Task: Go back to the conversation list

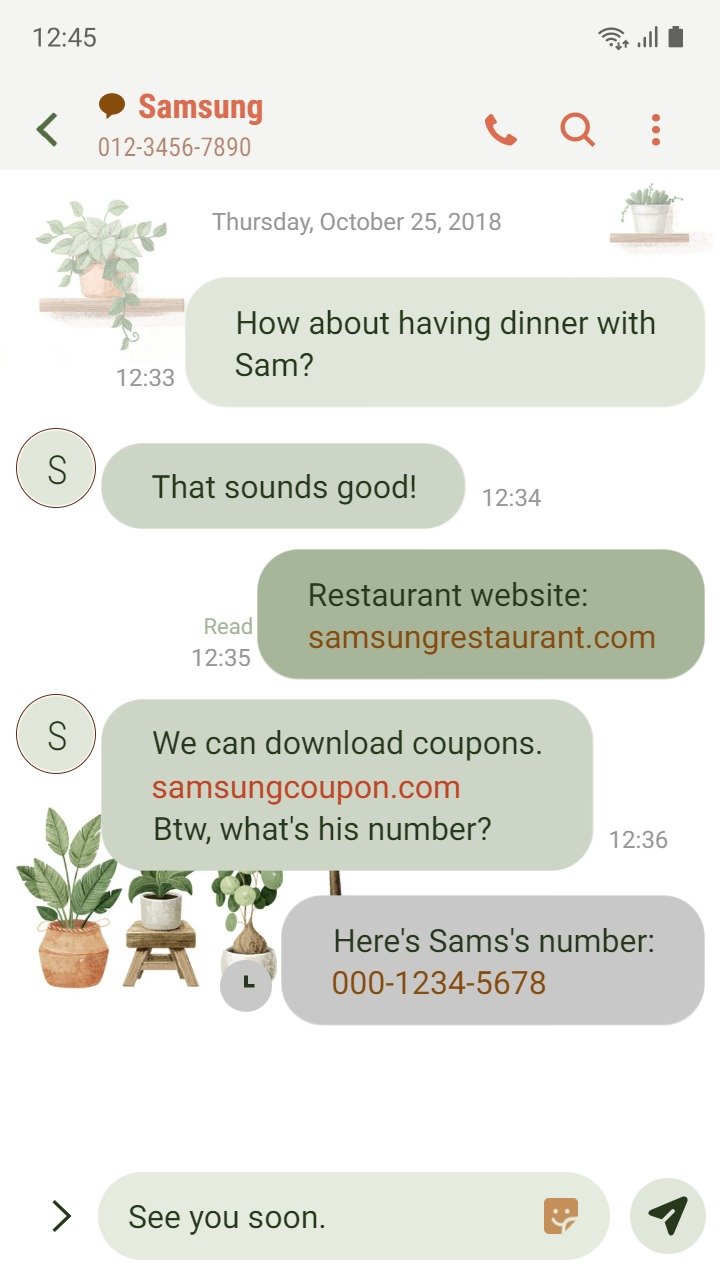Action: click(x=47, y=130)
